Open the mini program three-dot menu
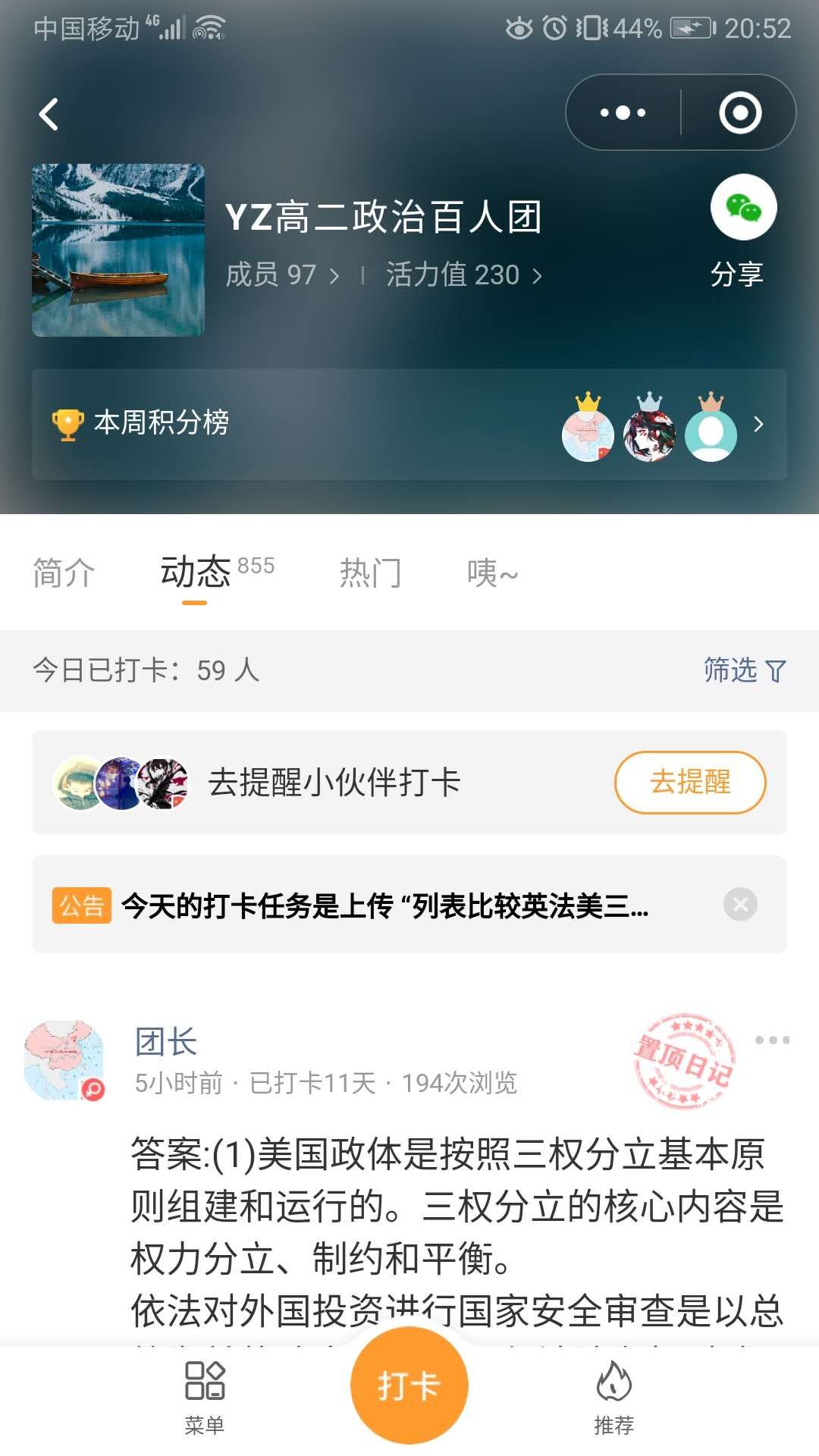The height and width of the screenshot is (1456, 819). [x=623, y=113]
